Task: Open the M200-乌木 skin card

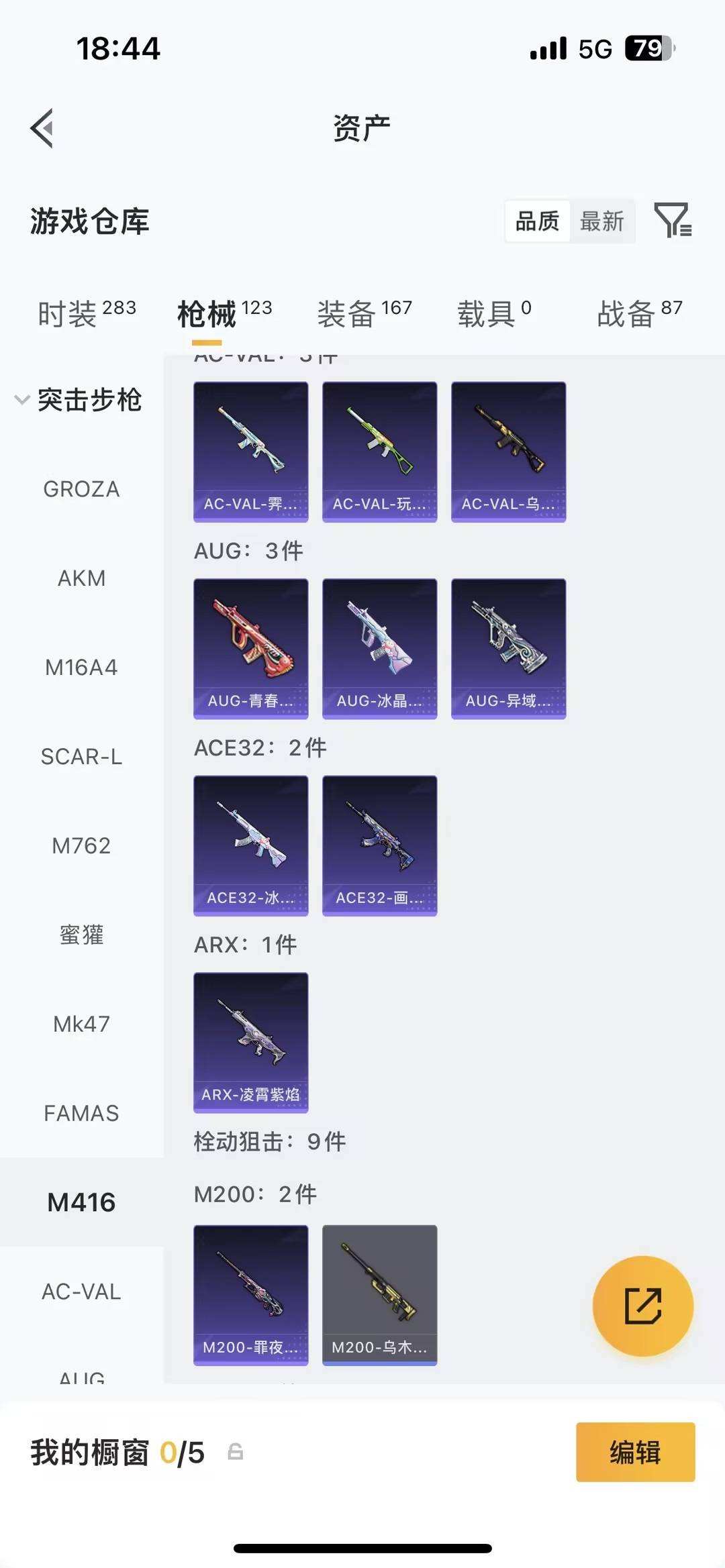Action: tap(379, 1295)
